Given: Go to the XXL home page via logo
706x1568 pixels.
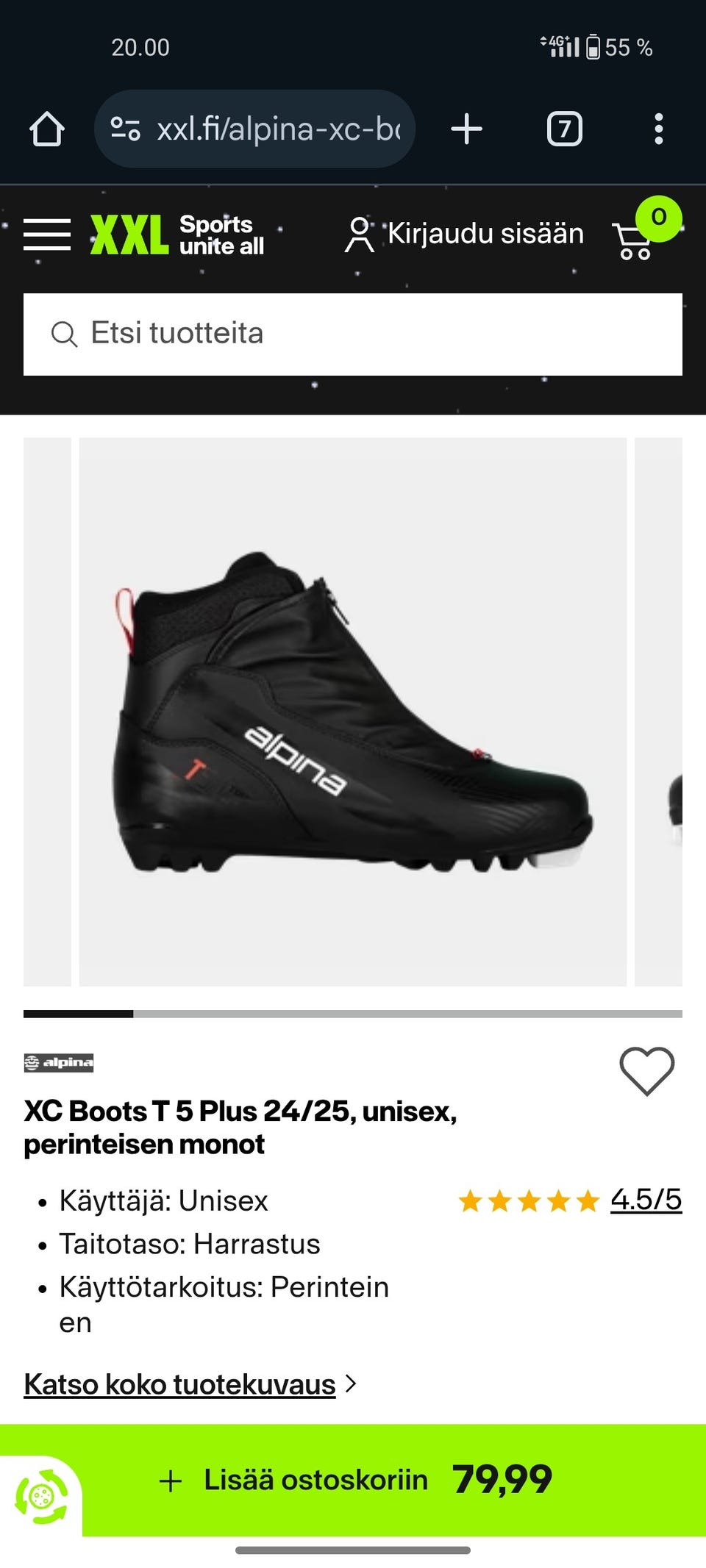Looking at the screenshot, I should point(176,235).
